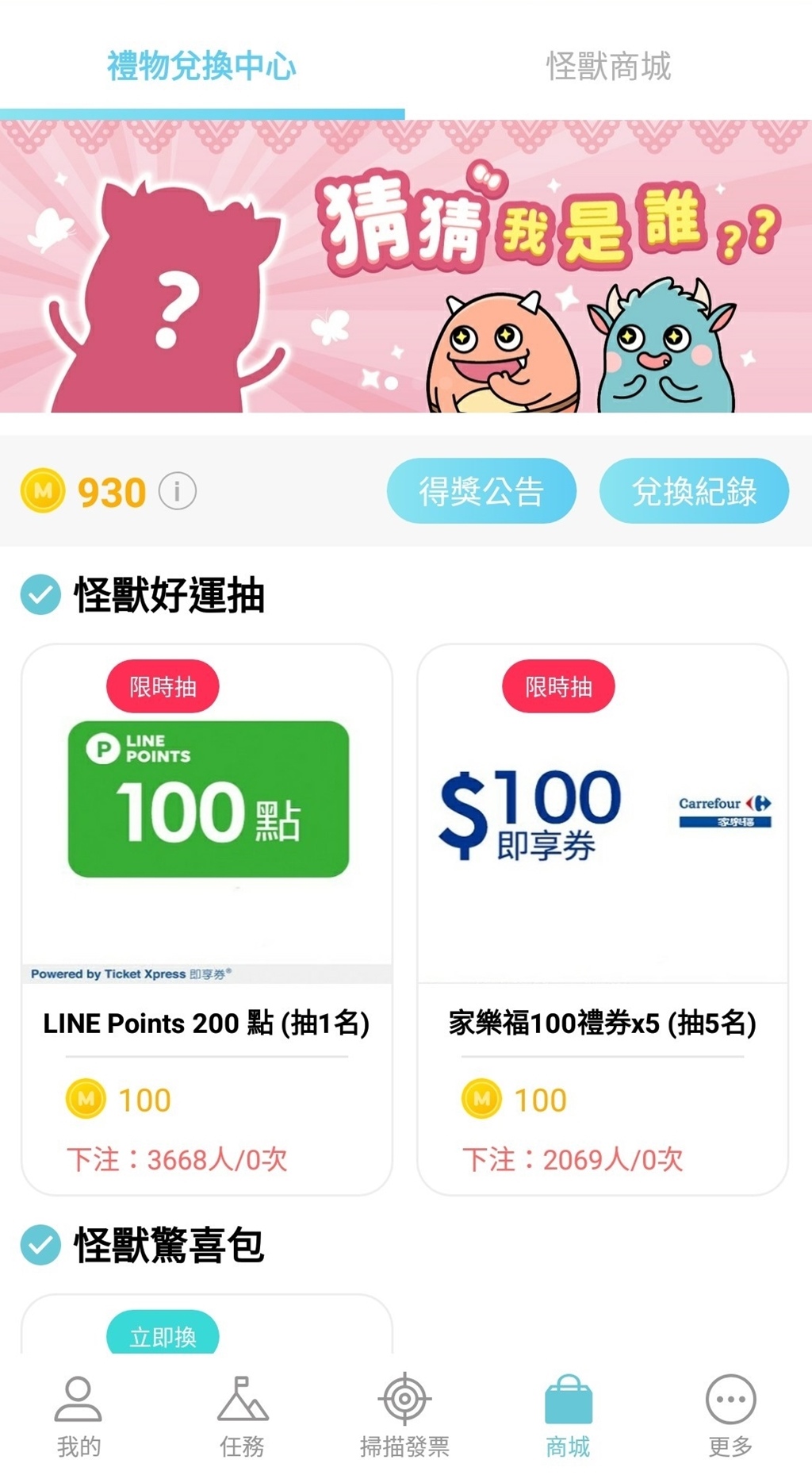View 兌換紀錄 redemption history
This screenshot has height=1475, width=812.
(694, 491)
